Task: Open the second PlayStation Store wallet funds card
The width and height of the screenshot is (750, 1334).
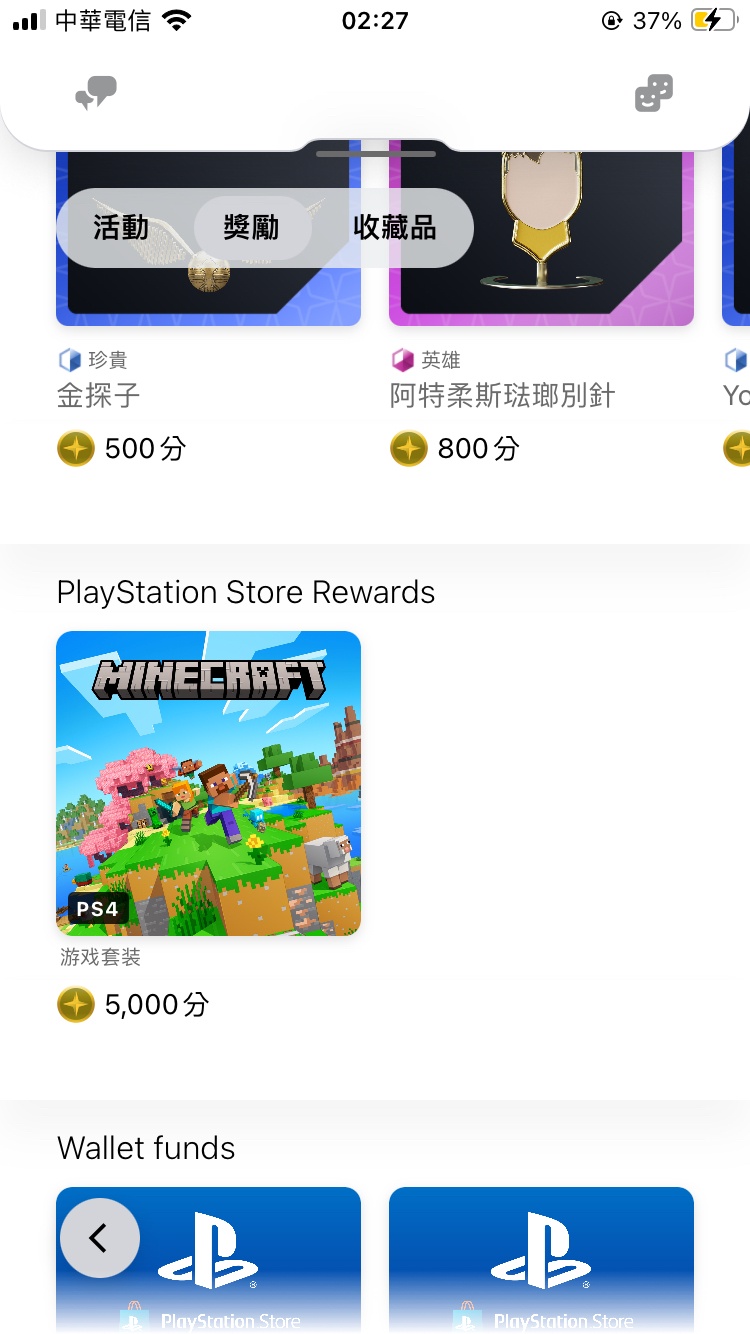Action: (541, 1260)
